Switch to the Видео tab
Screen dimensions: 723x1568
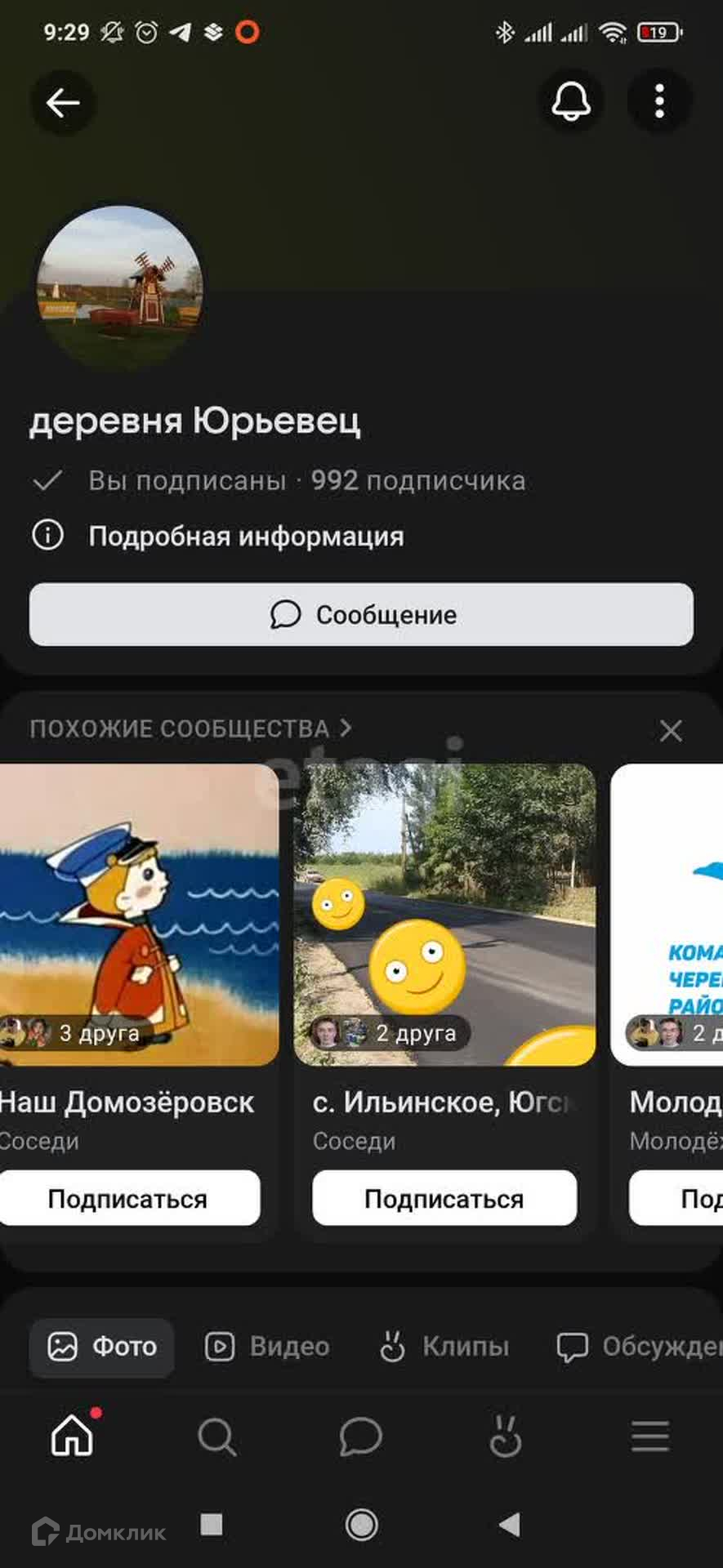point(267,1346)
